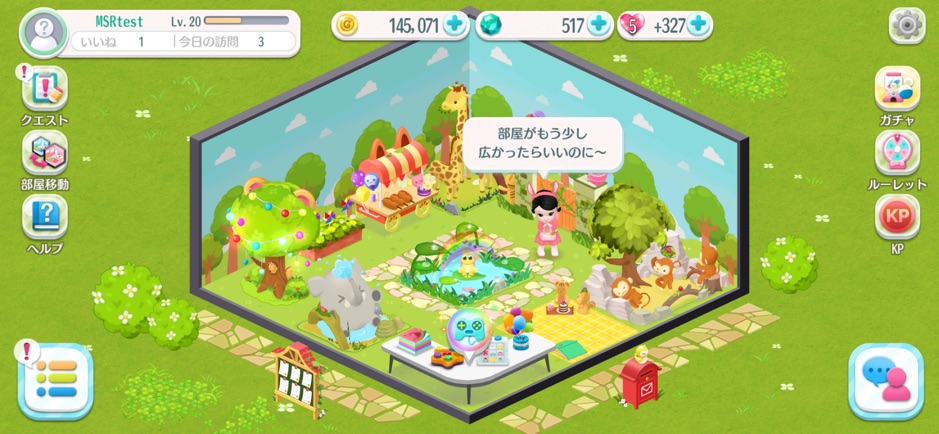Open the MSRtest profile avatar
Viewport: 939px width, 434px height.
[43, 32]
